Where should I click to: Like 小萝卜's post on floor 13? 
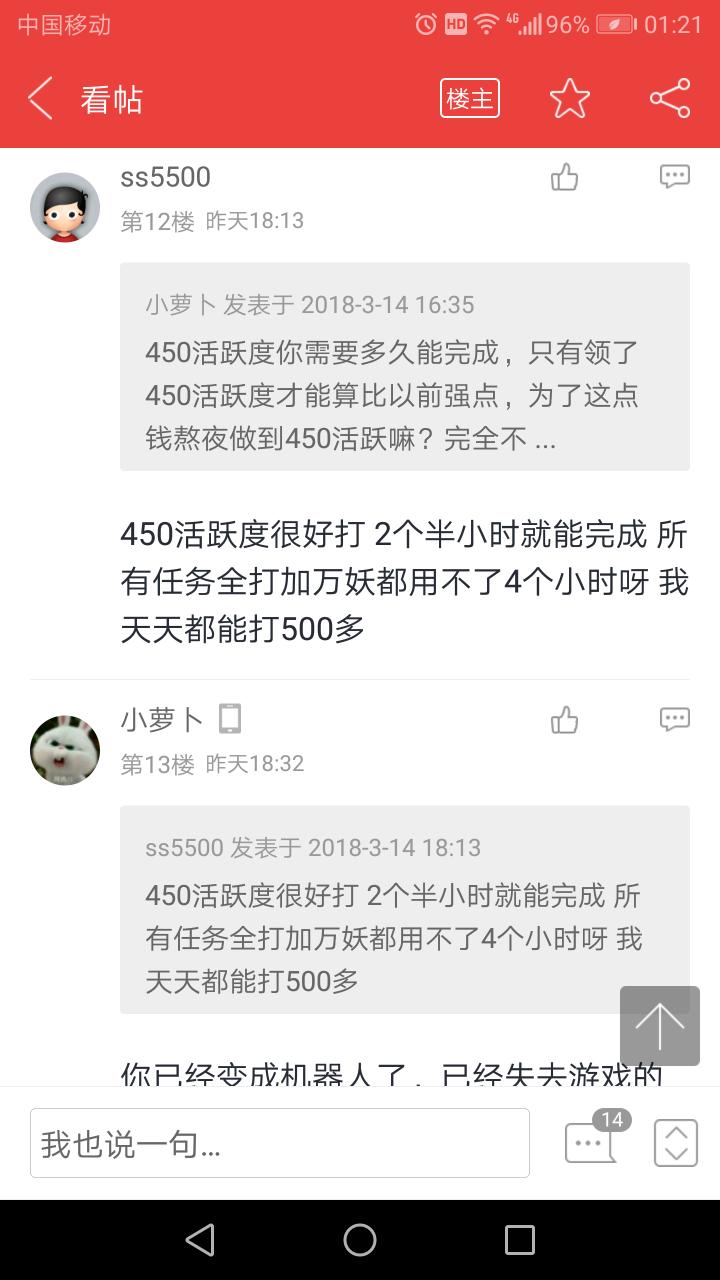(565, 720)
